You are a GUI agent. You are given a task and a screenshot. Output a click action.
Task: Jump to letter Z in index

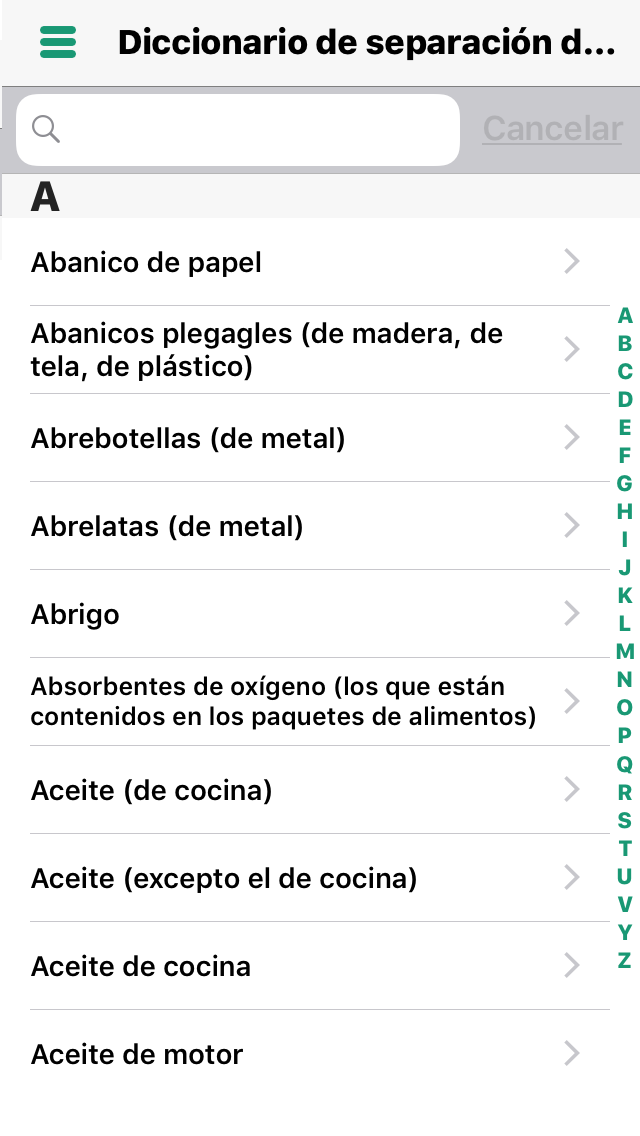(625, 960)
